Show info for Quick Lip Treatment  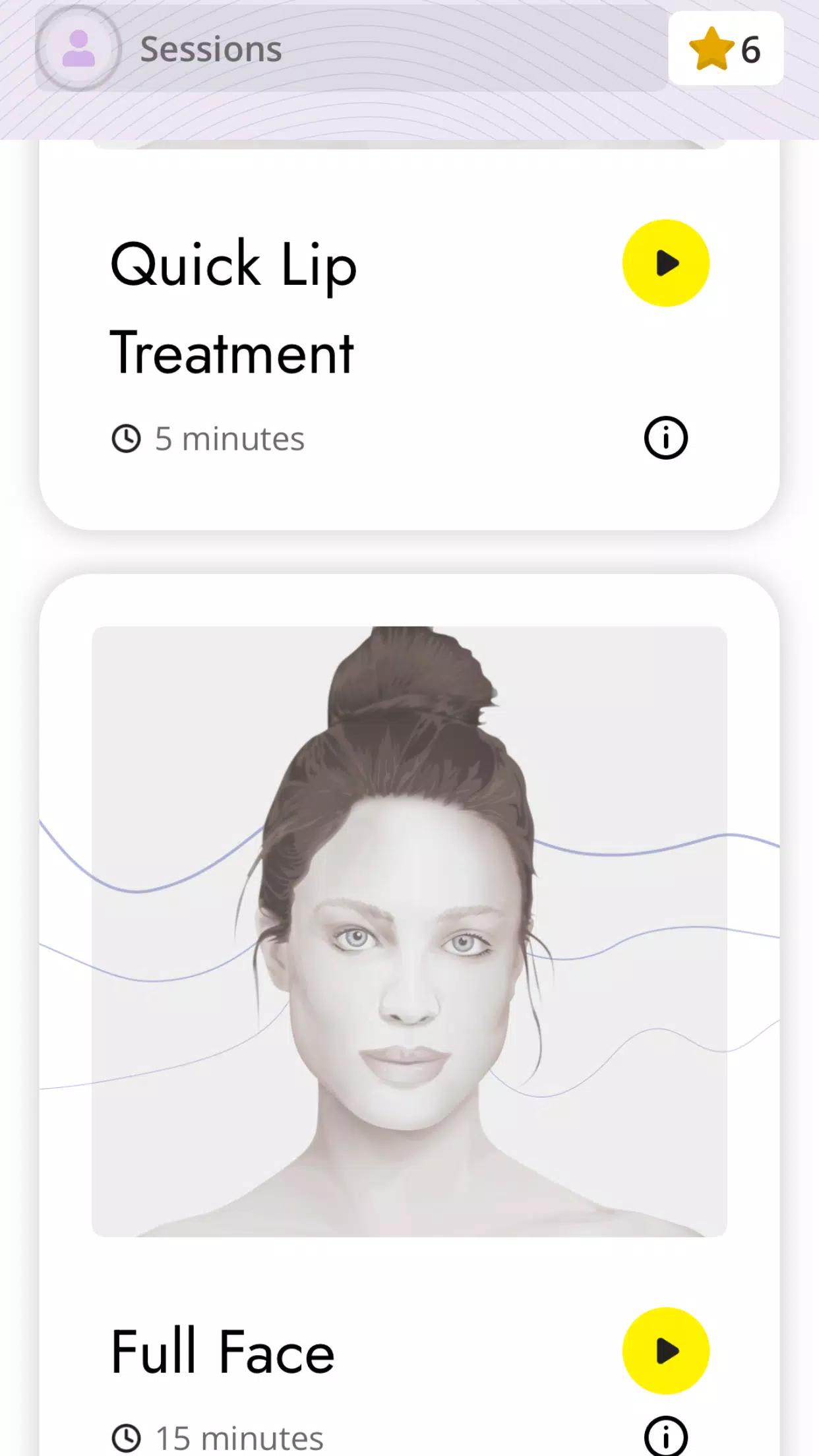[665, 438]
